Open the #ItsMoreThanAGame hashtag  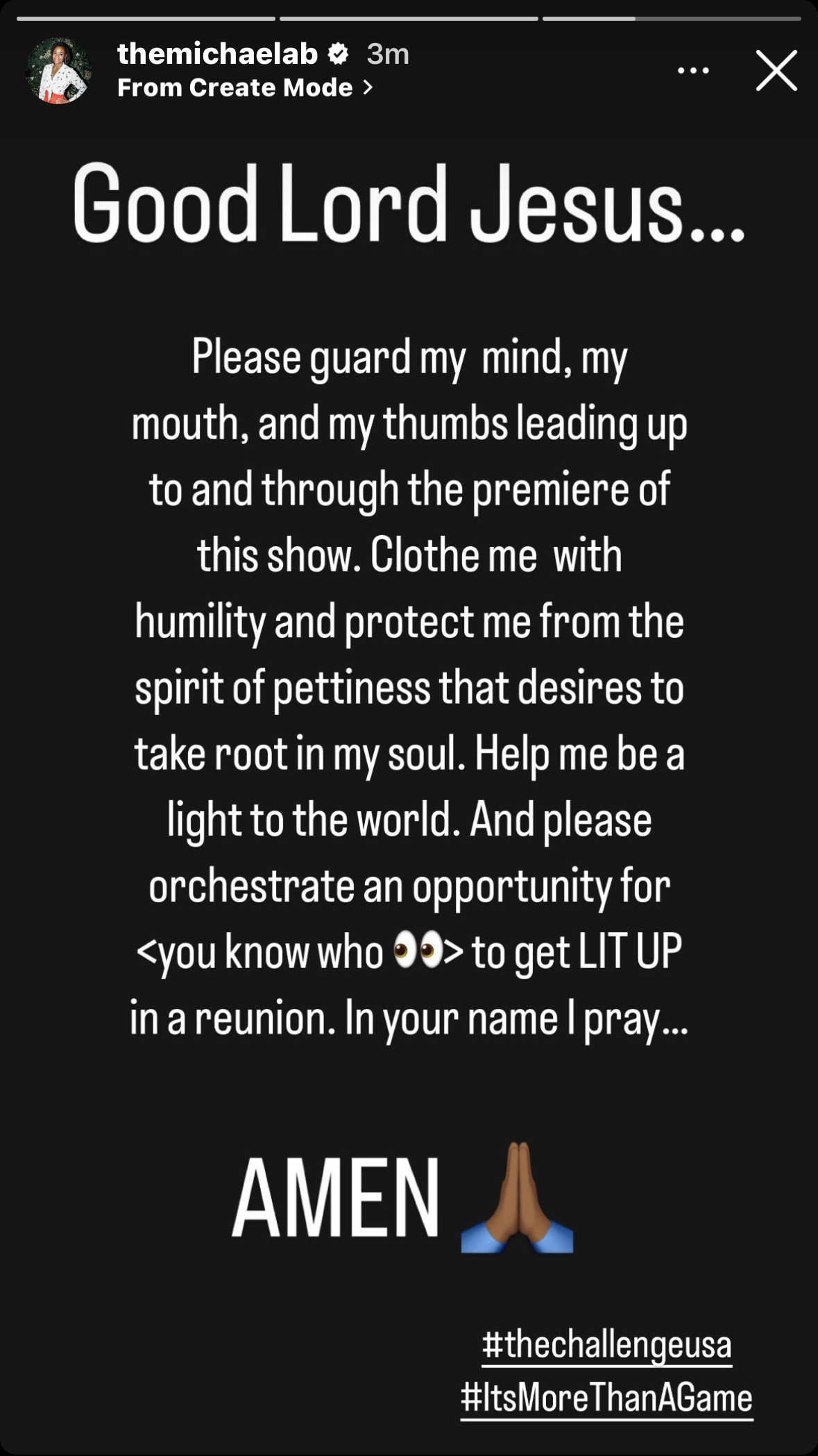pos(607,1397)
